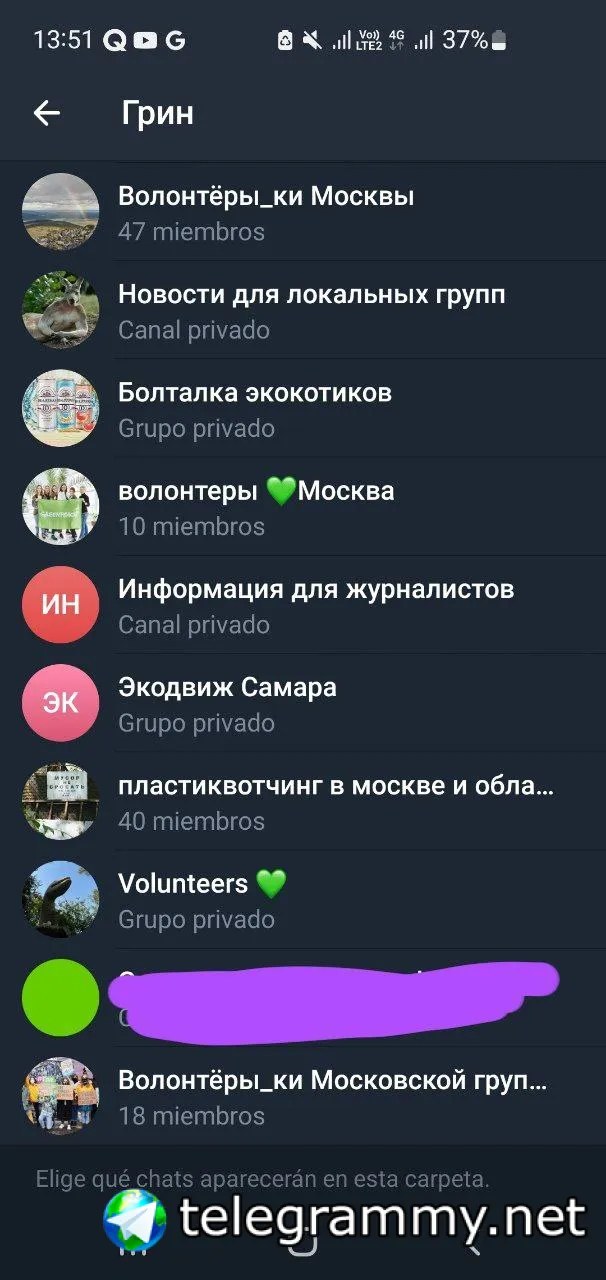Viewport: 606px width, 1280px height.
Task: Go back from the Грин folder
Action: pyautogui.click(x=47, y=113)
